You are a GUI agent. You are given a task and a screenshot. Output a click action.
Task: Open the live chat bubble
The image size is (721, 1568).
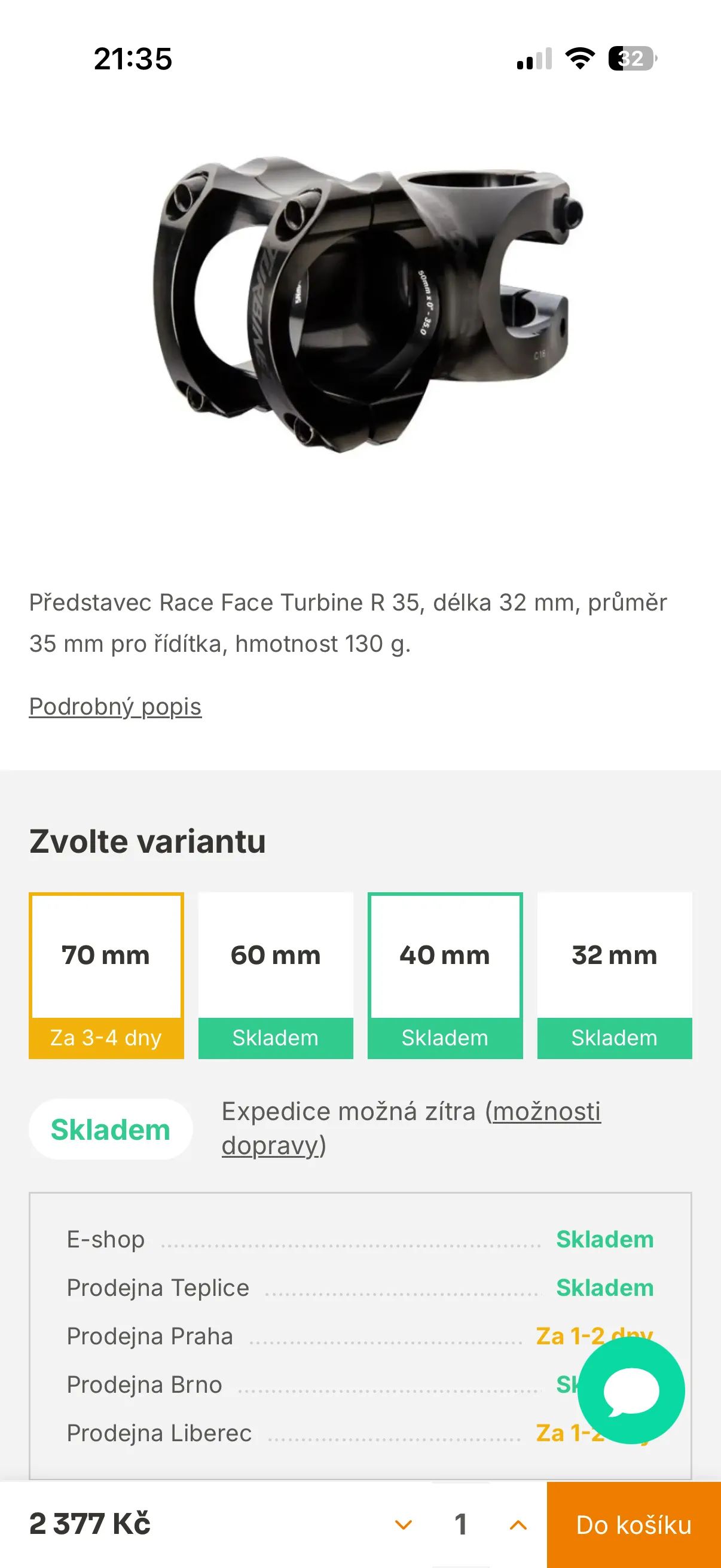pos(631,1391)
